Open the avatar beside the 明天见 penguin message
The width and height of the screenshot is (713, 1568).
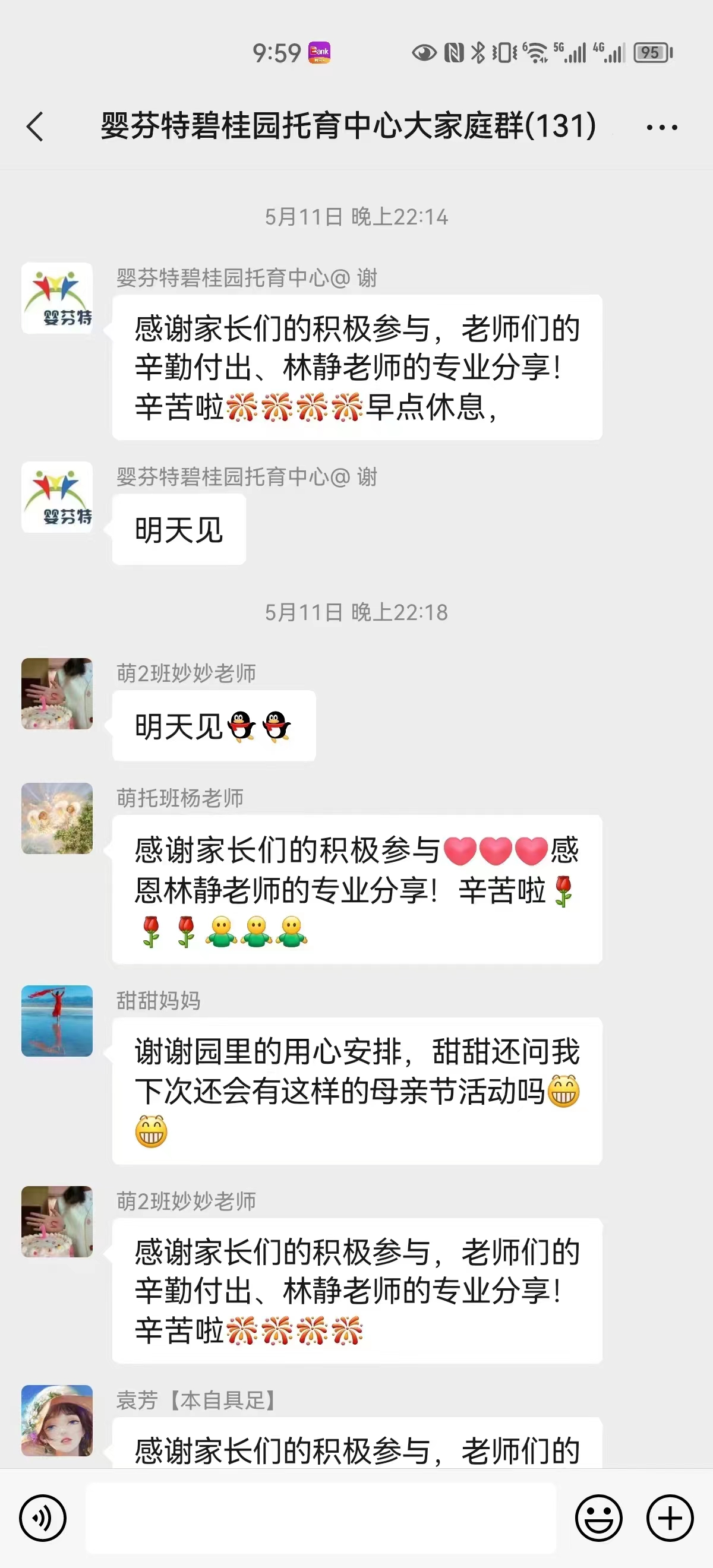pos(57,693)
